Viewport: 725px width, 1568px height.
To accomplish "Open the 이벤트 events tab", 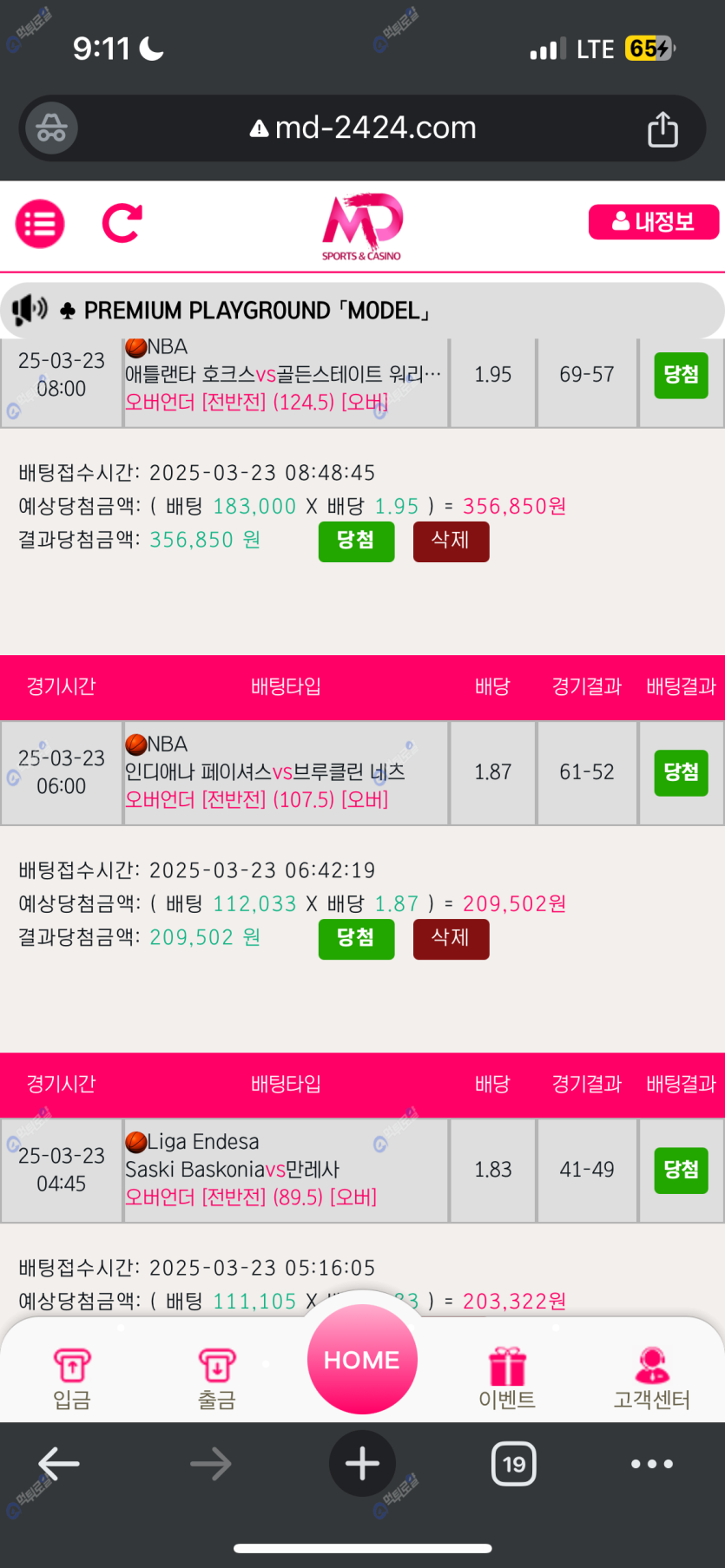I will [507, 1377].
